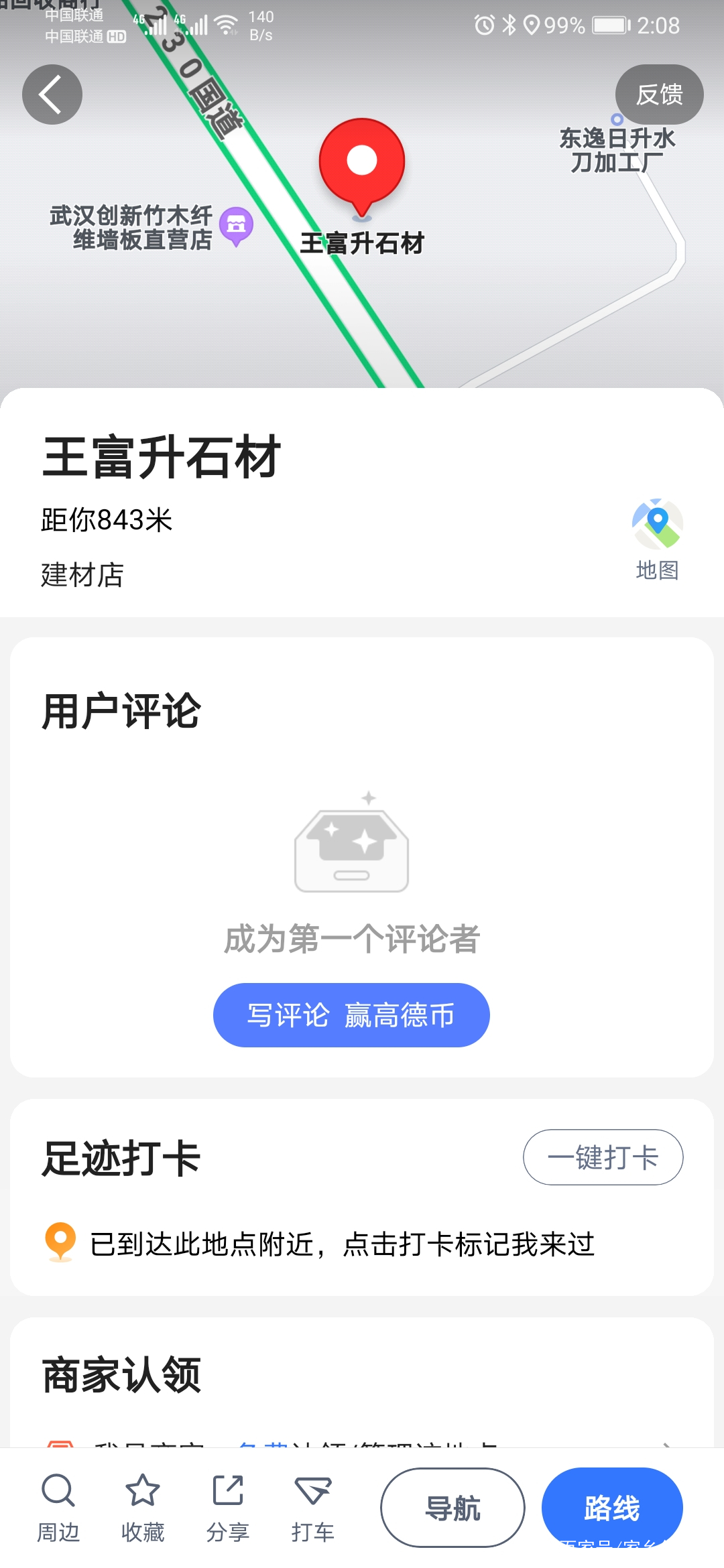Start navigation with the 导航 button
724x1568 pixels.
tap(452, 1508)
